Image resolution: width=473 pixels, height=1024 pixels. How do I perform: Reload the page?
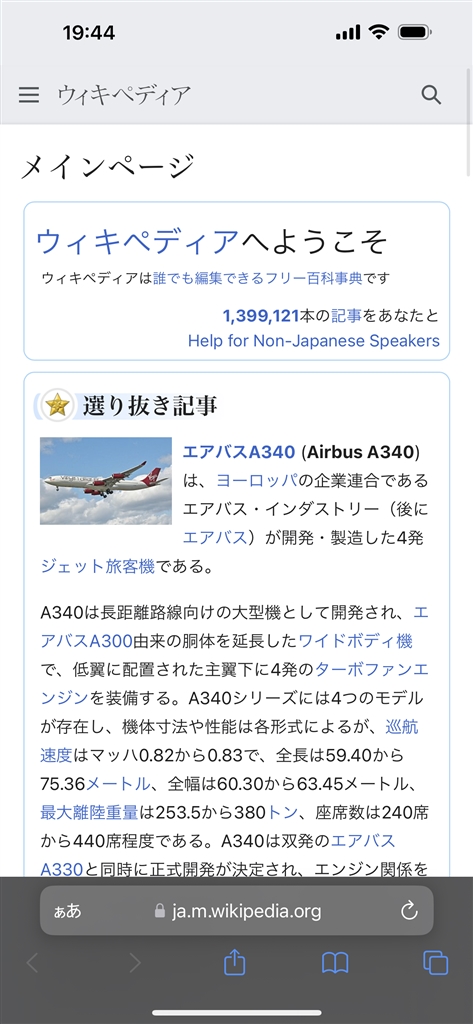coord(409,910)
